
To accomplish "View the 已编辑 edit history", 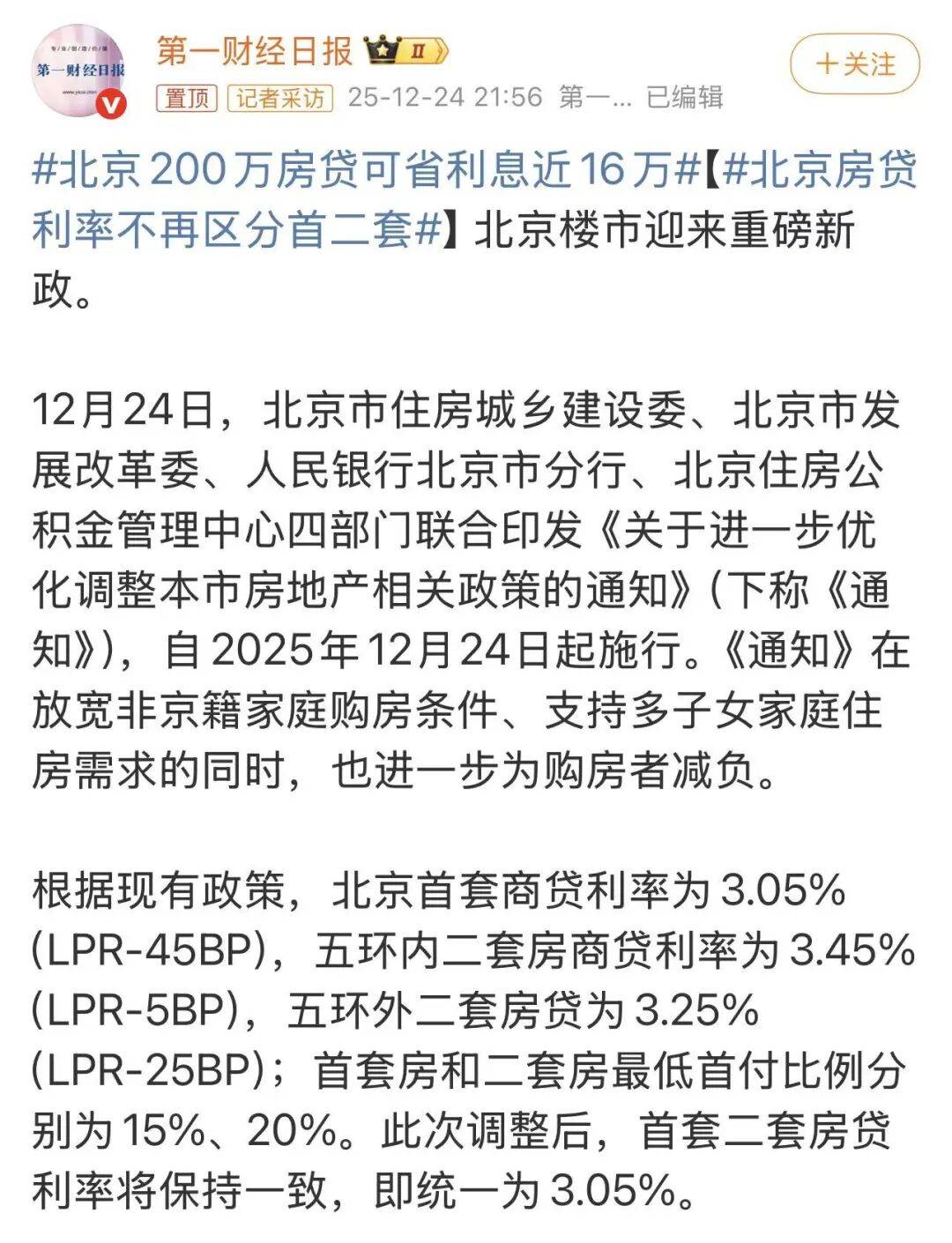I will (x=685, y=97).
